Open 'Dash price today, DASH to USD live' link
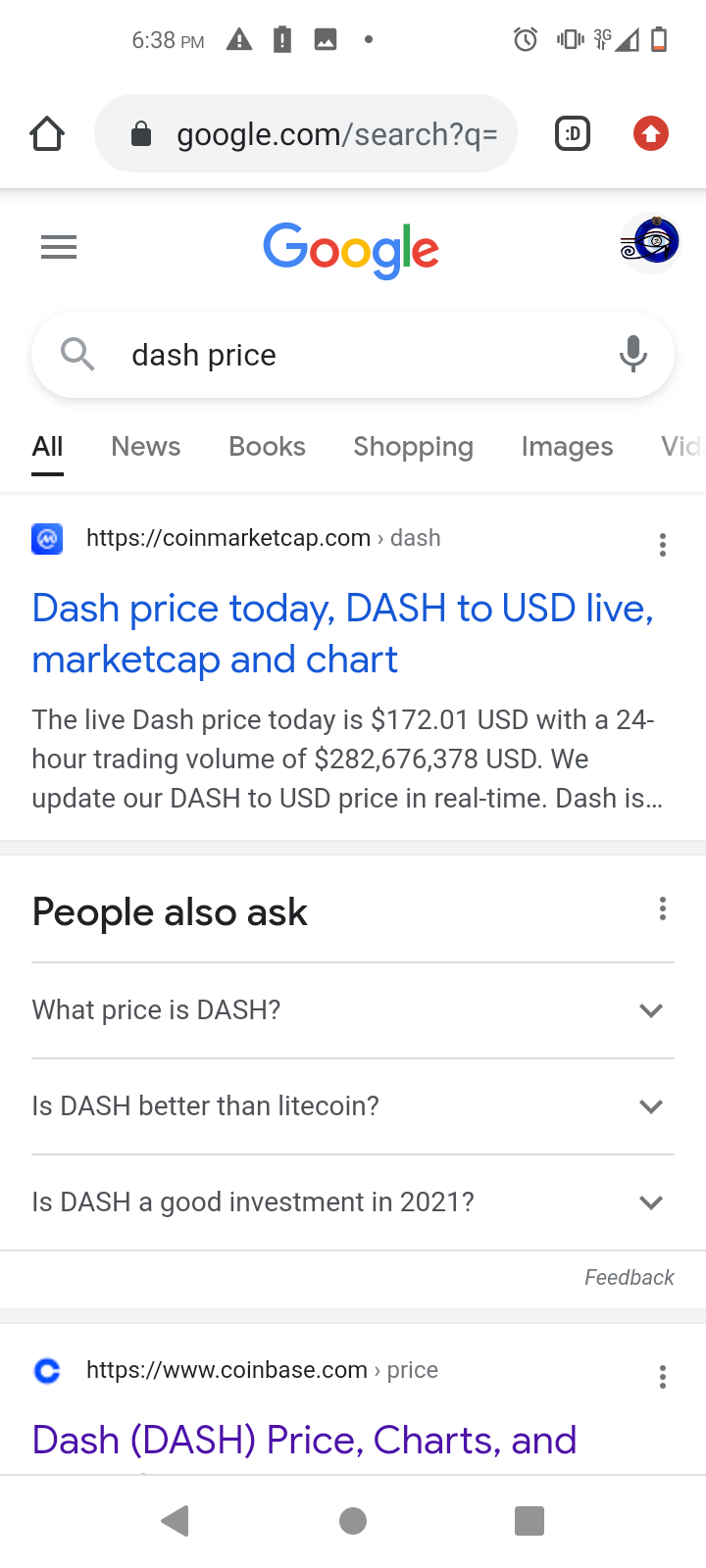 [342, 633]
